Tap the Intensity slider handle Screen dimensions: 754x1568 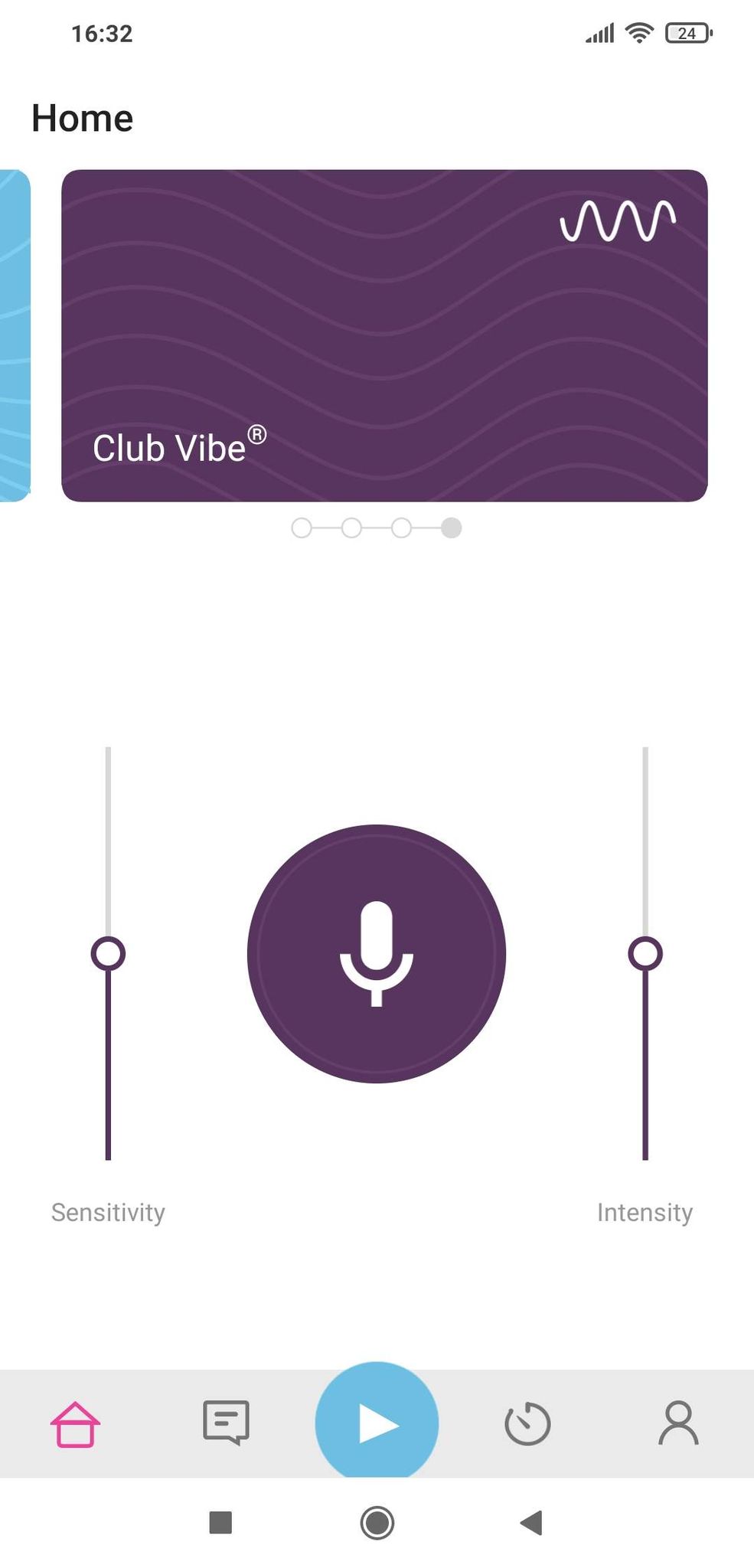(645, 954)
